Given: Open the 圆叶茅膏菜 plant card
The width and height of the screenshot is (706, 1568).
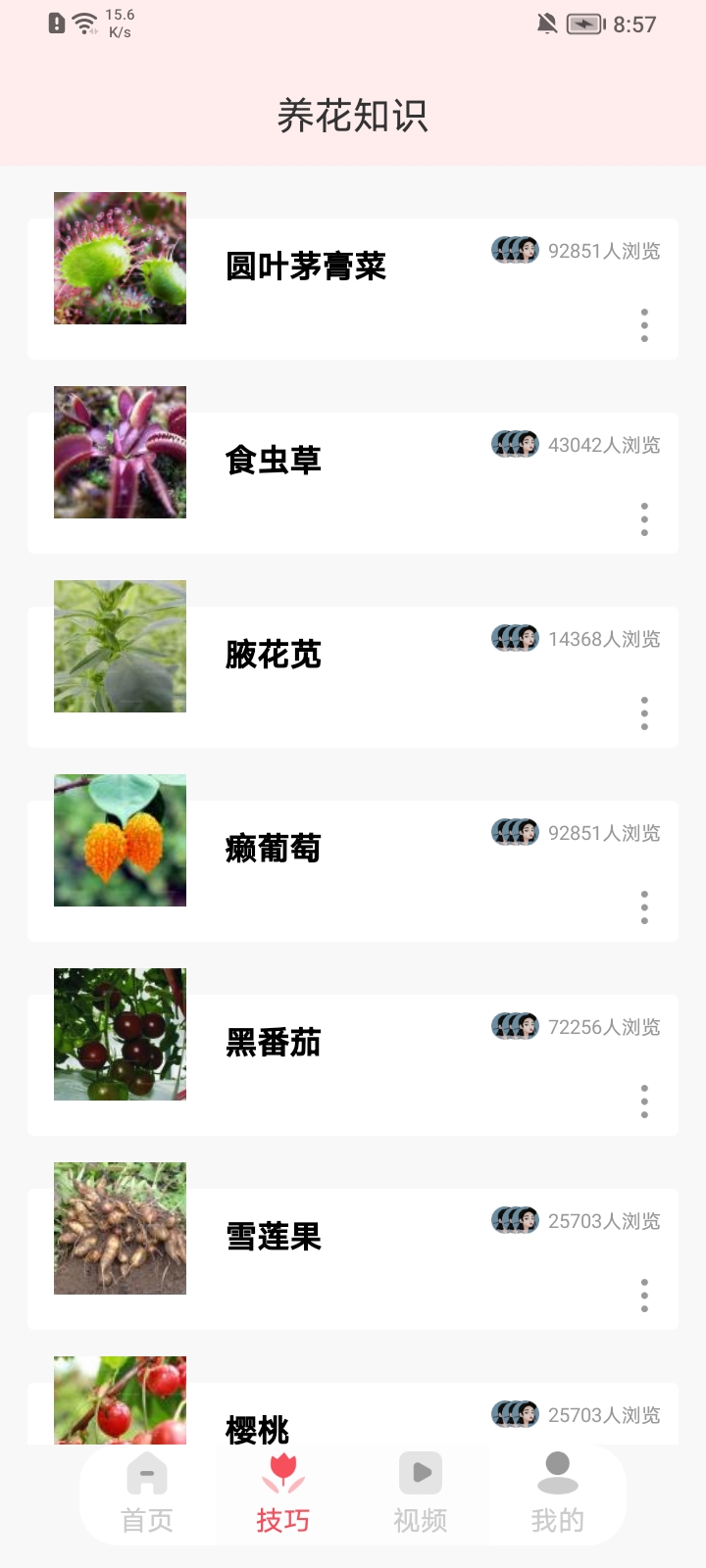Looking at the screenshot, I should coord(306,267).
